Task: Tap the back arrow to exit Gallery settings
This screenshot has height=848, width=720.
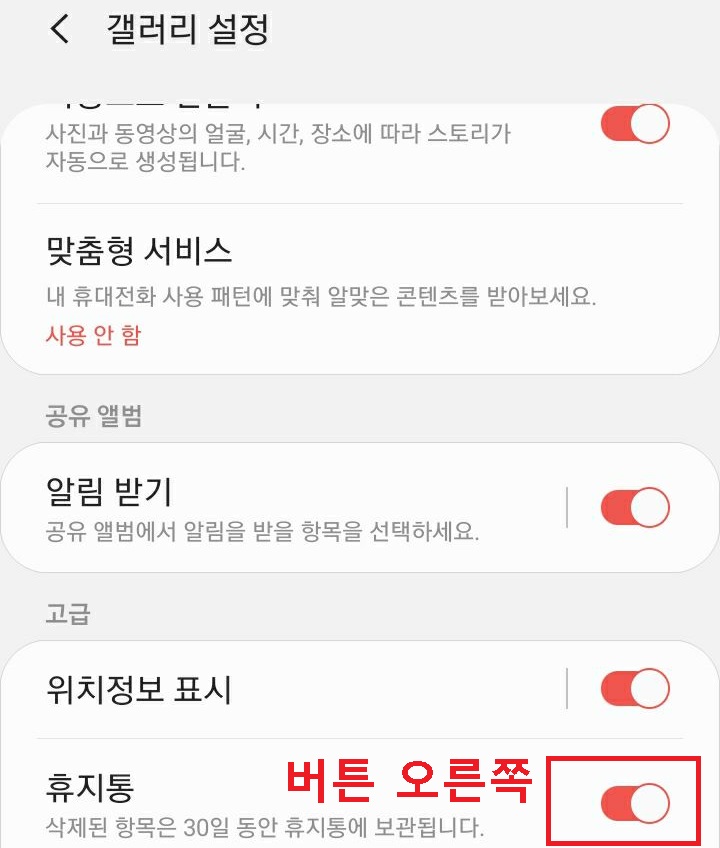Action: click(59, 31)
